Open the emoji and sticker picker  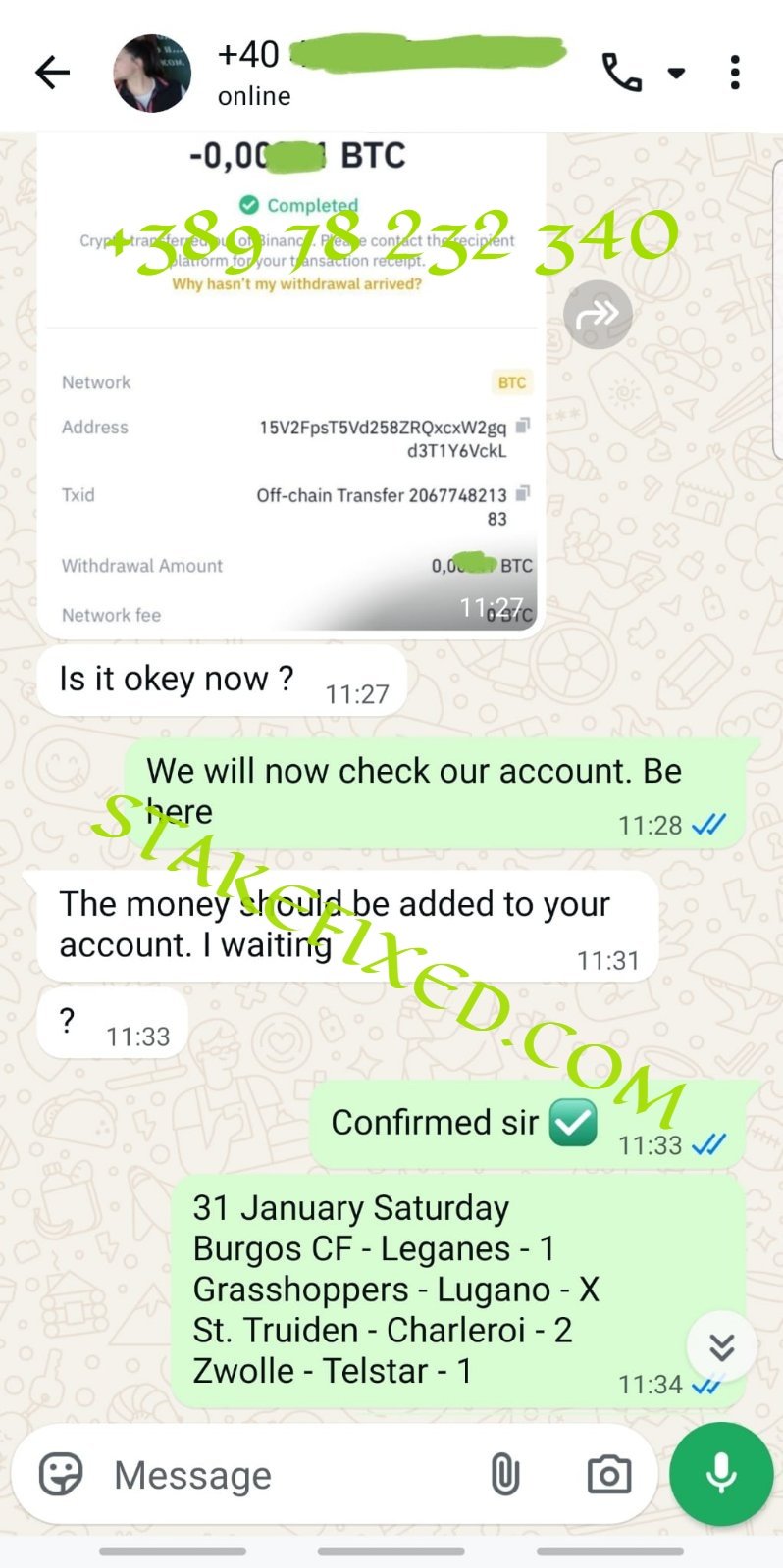tap(61, 1475)
